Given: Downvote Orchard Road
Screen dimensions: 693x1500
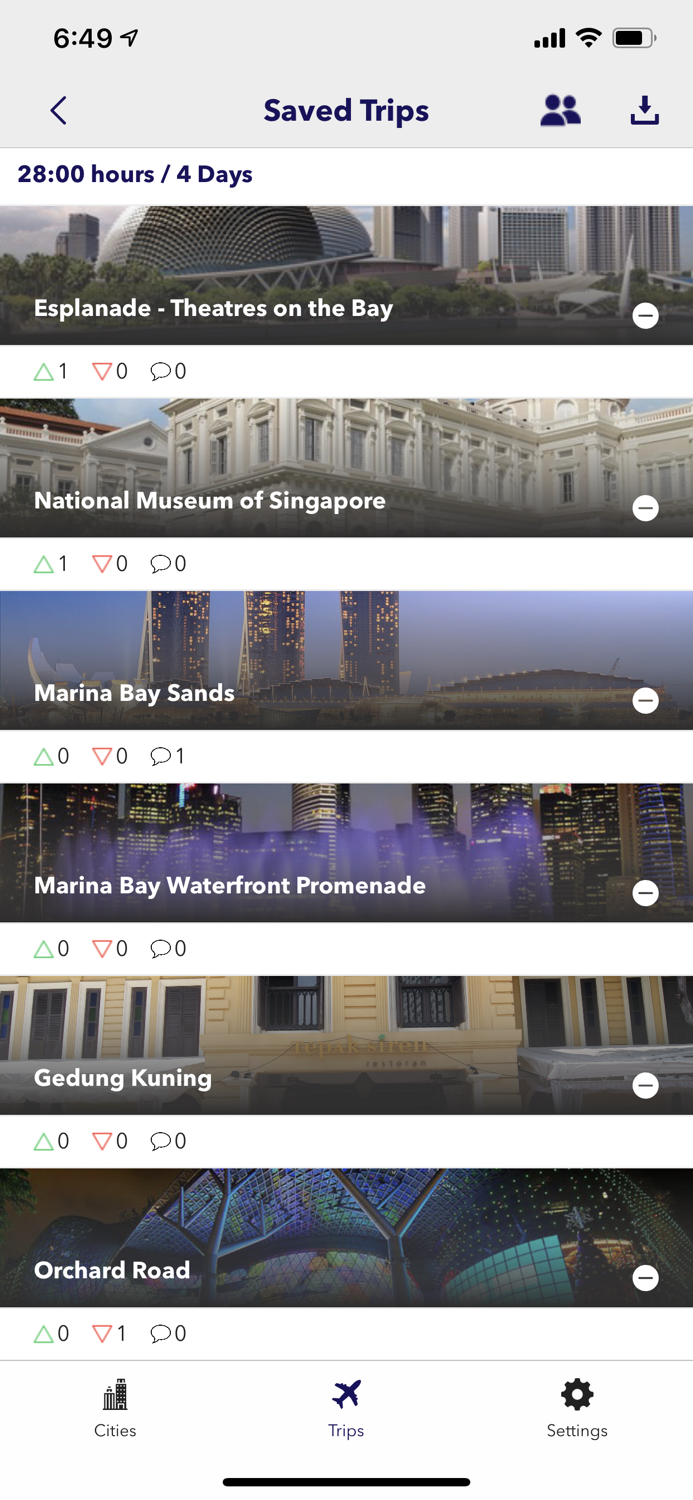Looking at the screenshot, I should pyautogui.click(x=102, y=1334).
